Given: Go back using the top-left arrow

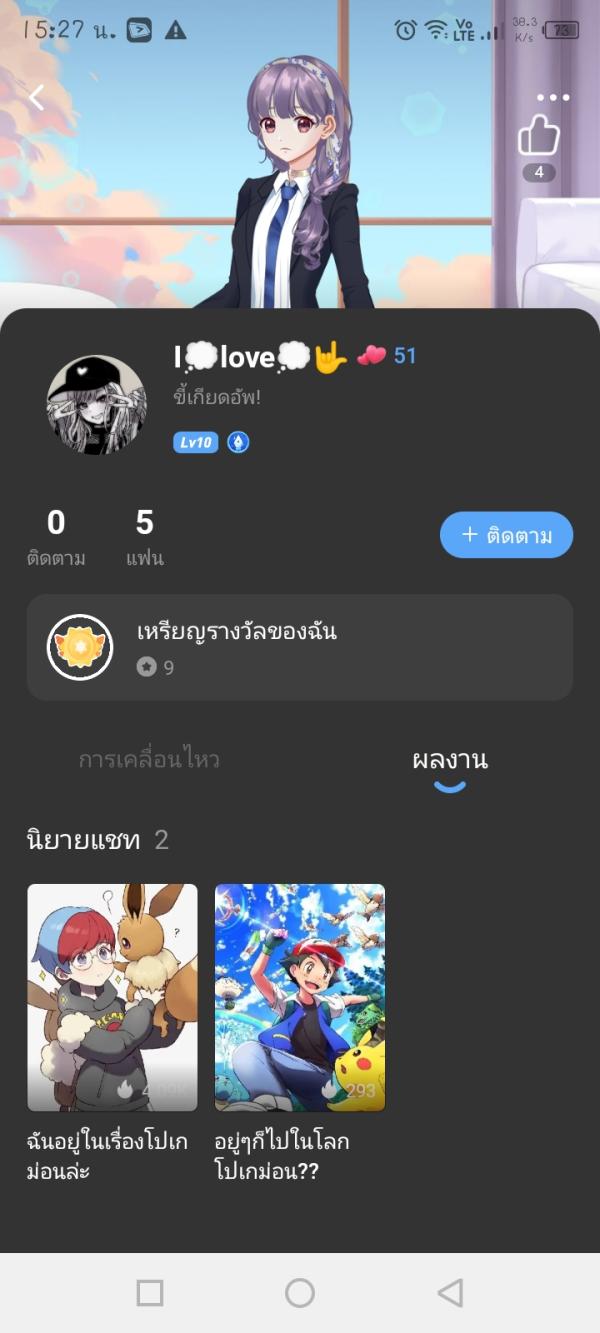Looking at the screenshot, I should (37, 97).
